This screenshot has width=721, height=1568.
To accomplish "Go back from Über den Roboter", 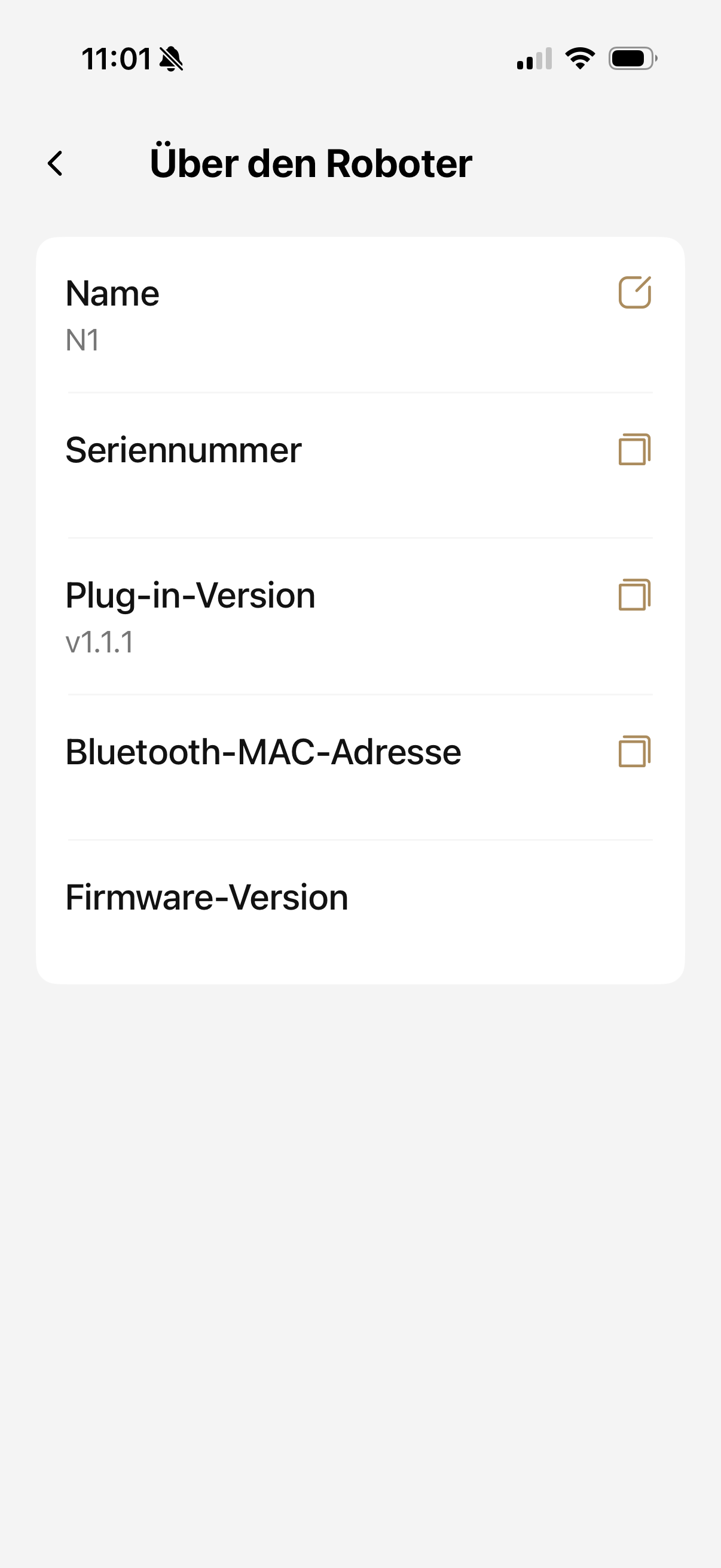I will [56, 163].
